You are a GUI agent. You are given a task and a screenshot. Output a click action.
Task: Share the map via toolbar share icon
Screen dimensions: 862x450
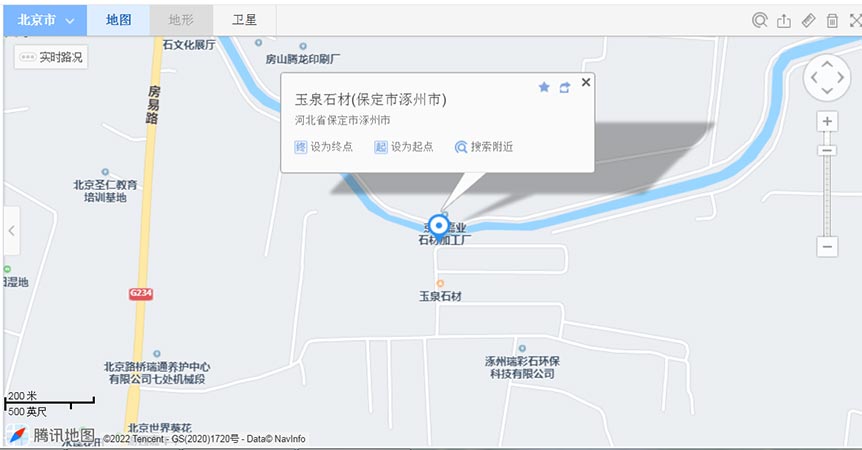(x=784, y=20)
